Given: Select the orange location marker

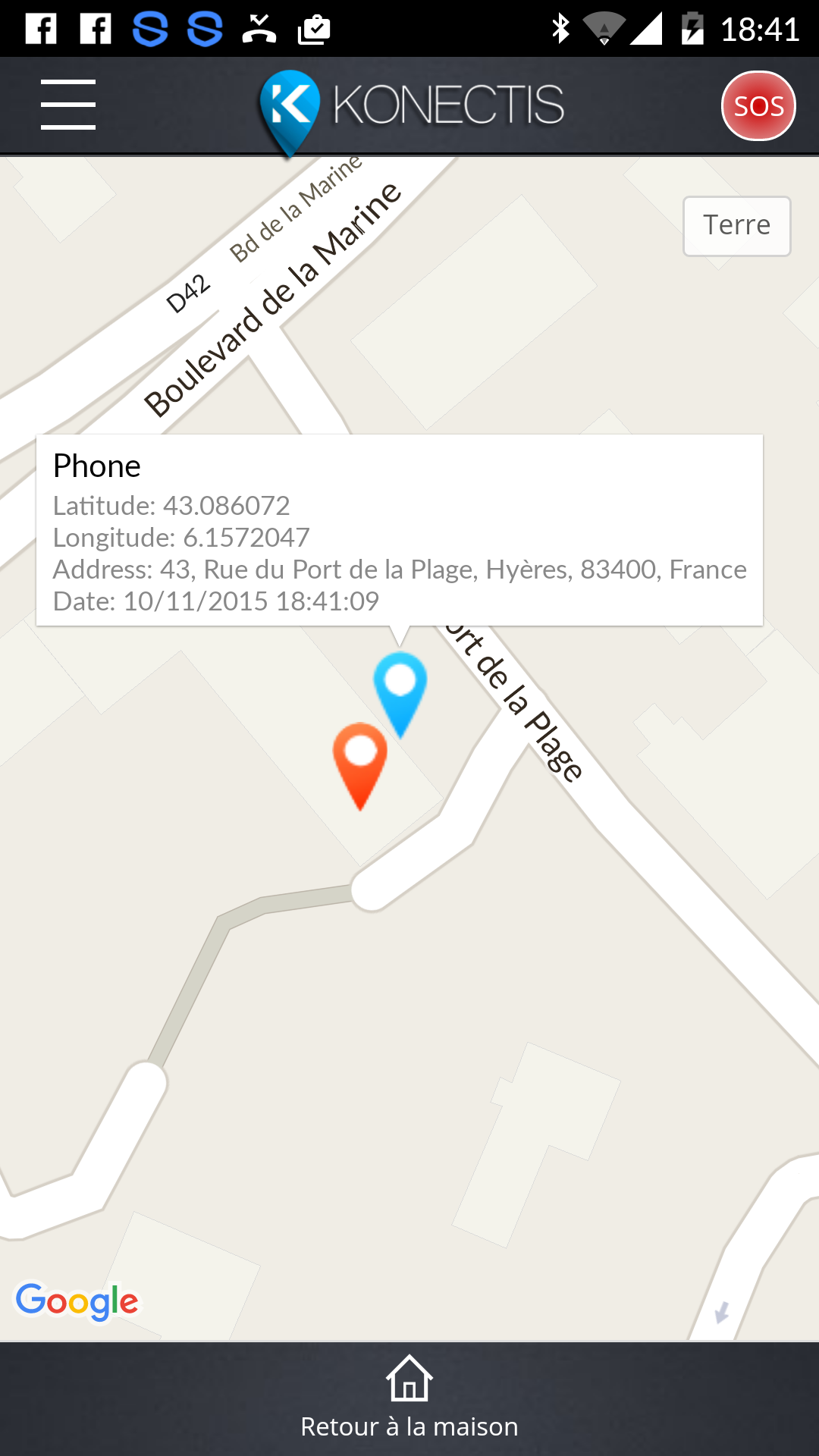Looking at the screenshot, I should 360,758.
